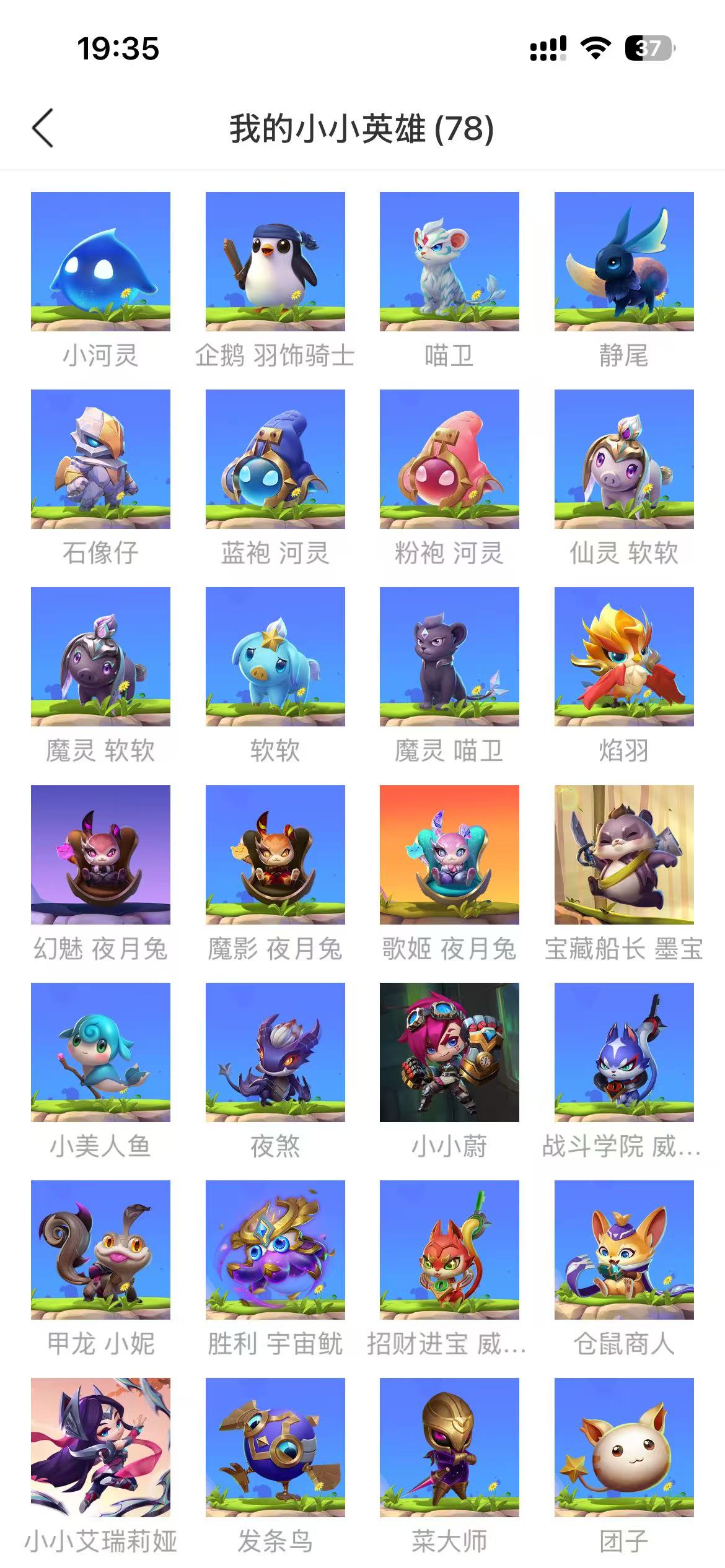Select the 粉袍 河灵 tile
The height and width of the screenshot is (1568, 725).
point(449,459)
